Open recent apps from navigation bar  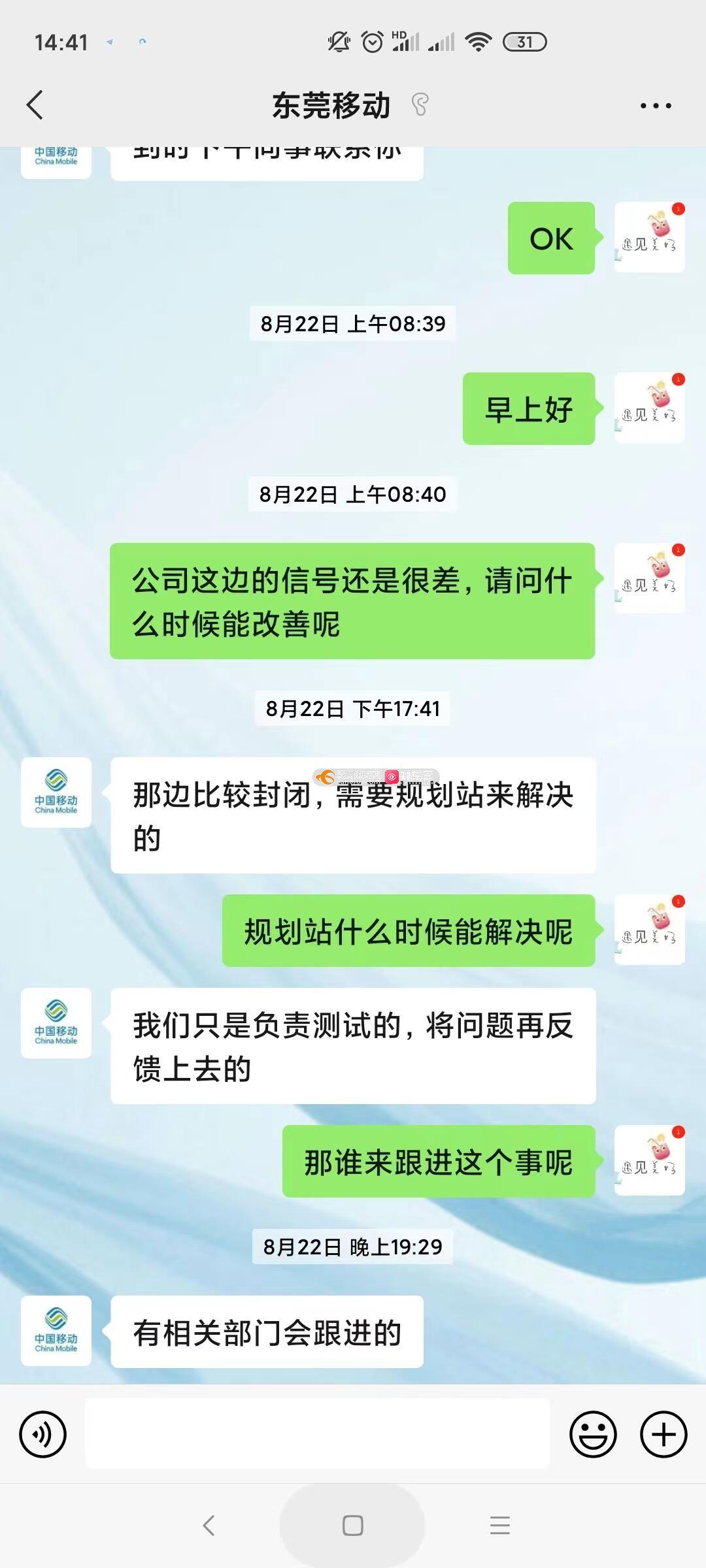pos(499,1526)
